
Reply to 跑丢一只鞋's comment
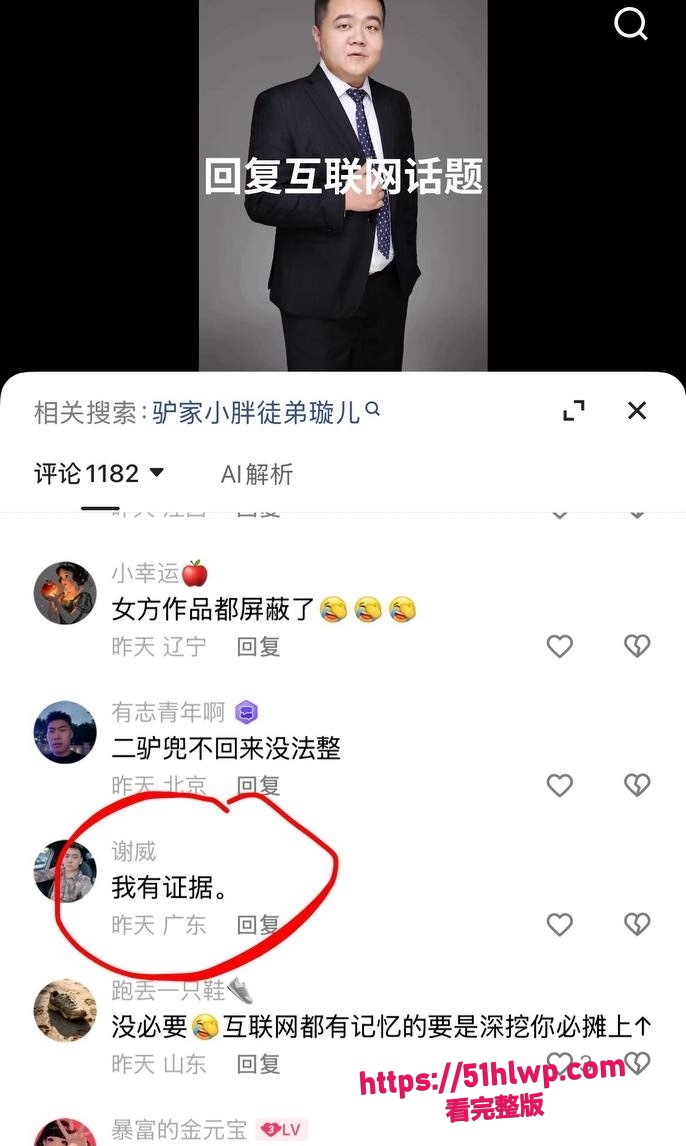pos(259,1063)
